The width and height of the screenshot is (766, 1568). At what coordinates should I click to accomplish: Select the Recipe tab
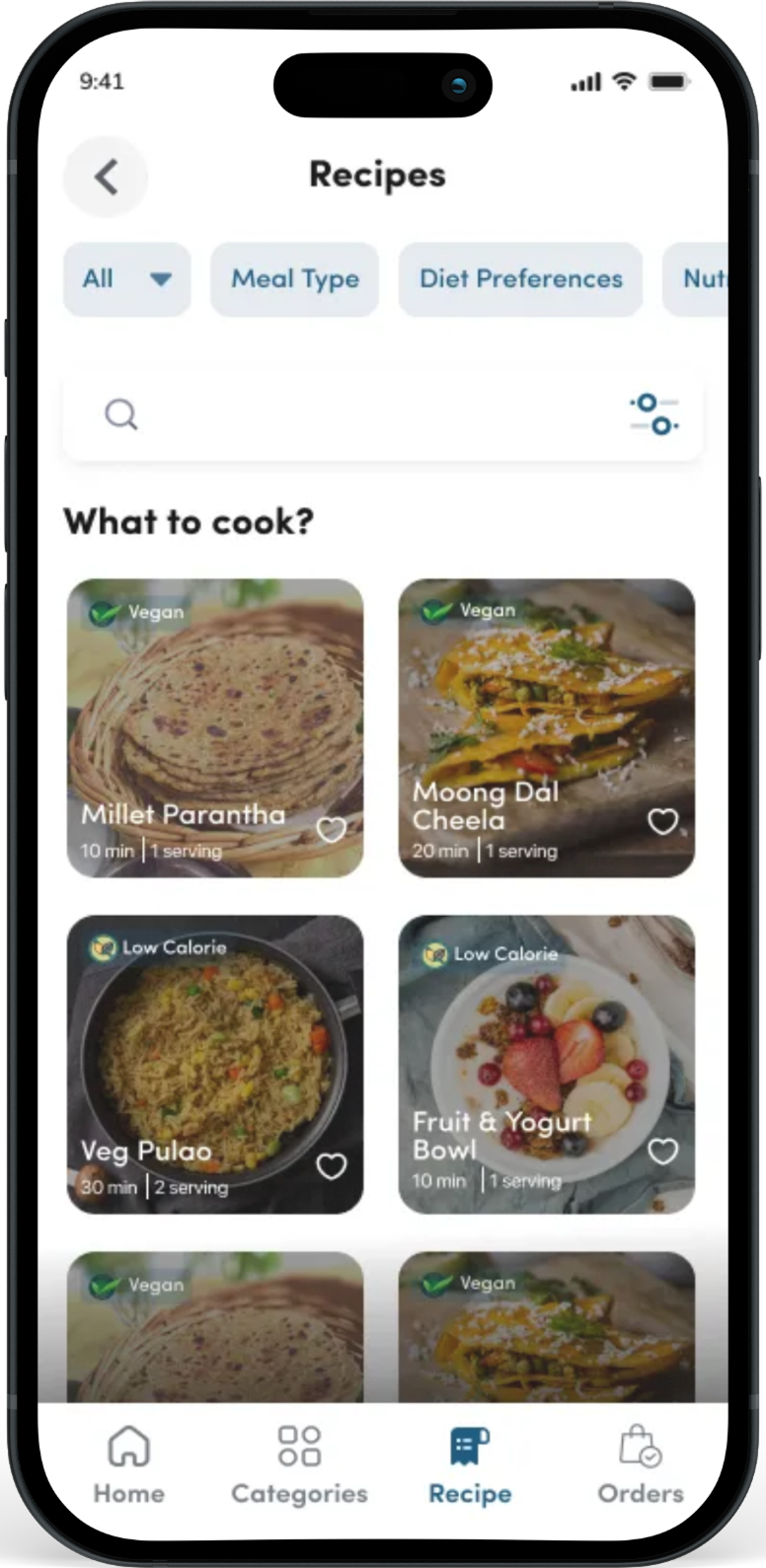[x=470, y=1465]
